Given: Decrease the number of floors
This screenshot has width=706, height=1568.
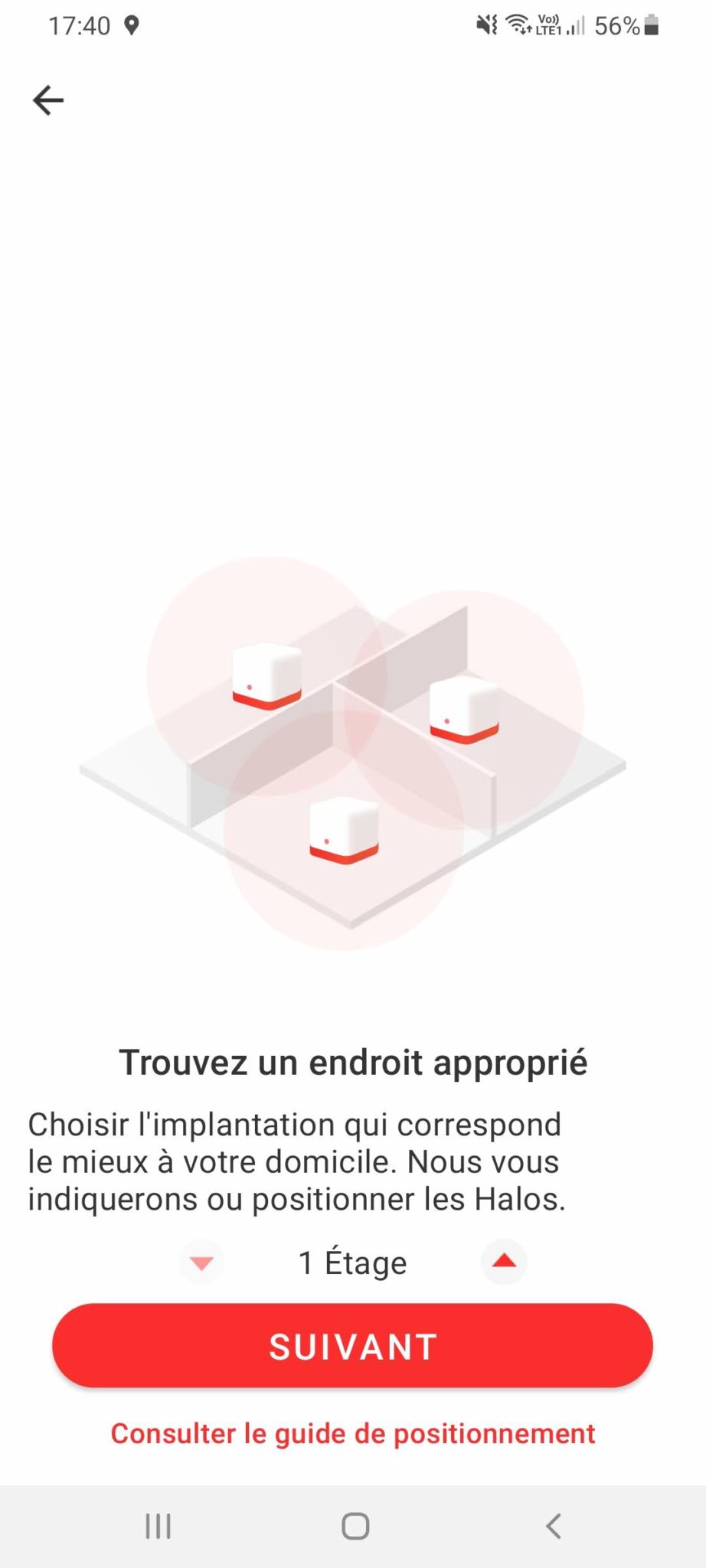Looking at the screenshot, I should 201,1263.
